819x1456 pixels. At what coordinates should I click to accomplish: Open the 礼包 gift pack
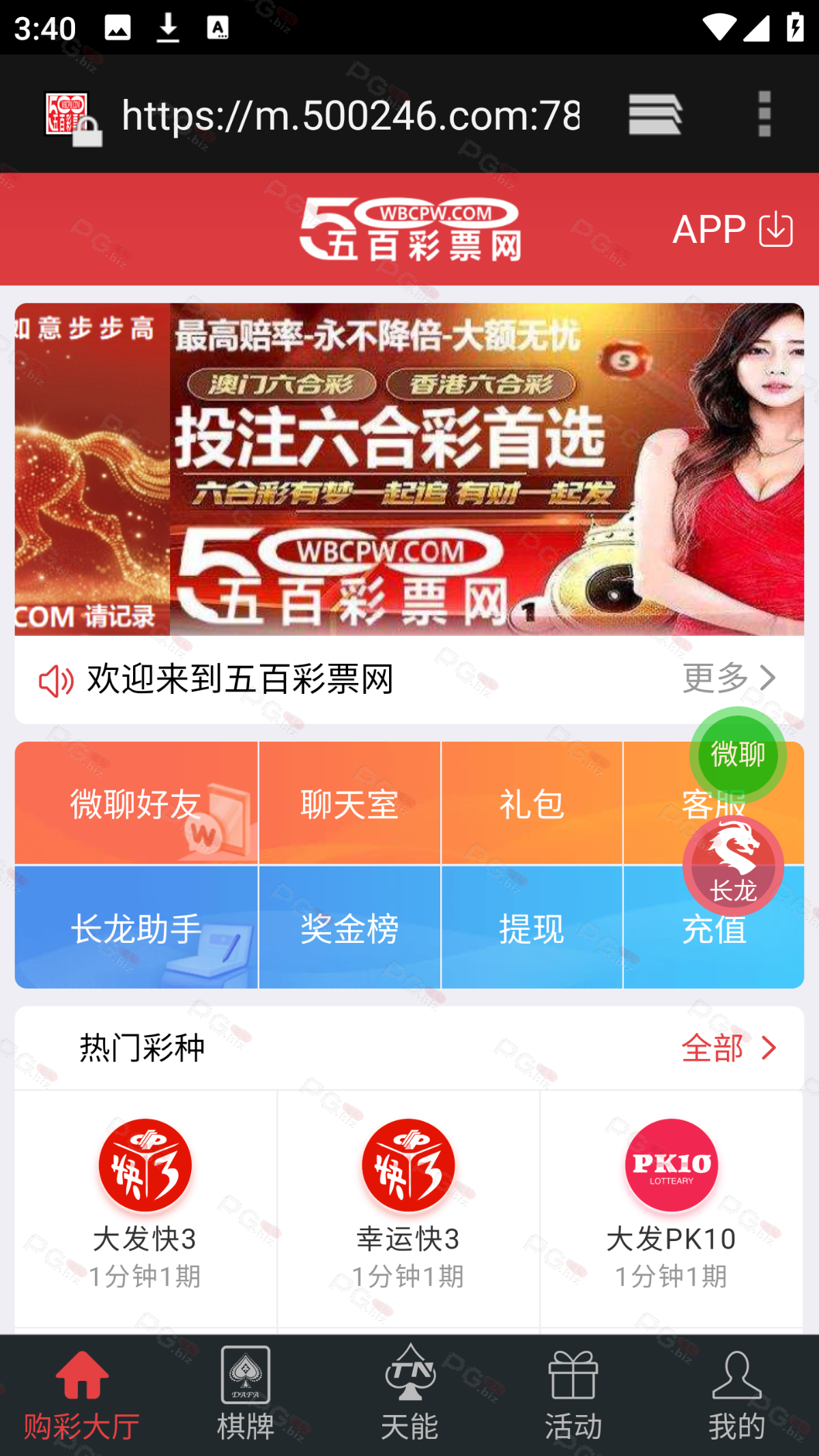click(532, 804)
